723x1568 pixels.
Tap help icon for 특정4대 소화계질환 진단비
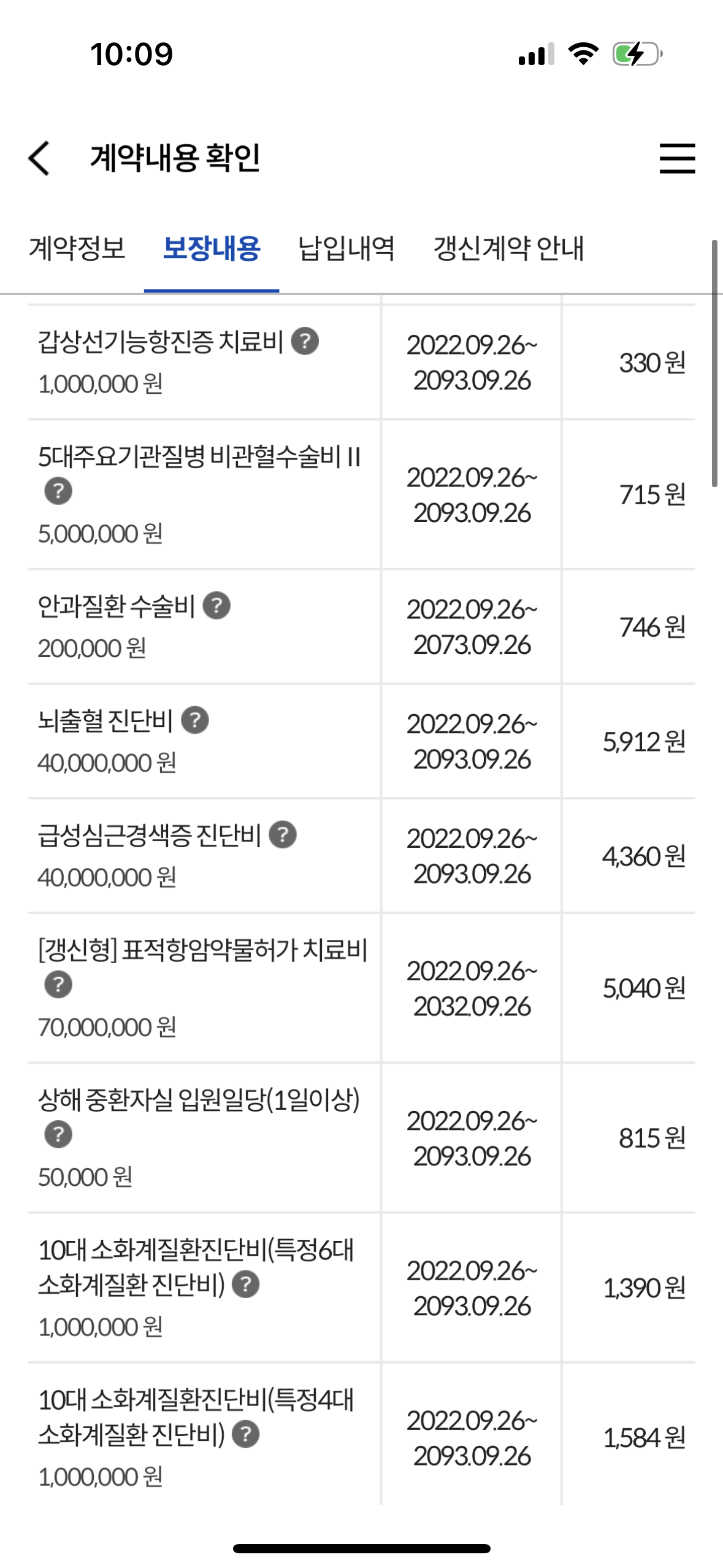point(246,1434)
